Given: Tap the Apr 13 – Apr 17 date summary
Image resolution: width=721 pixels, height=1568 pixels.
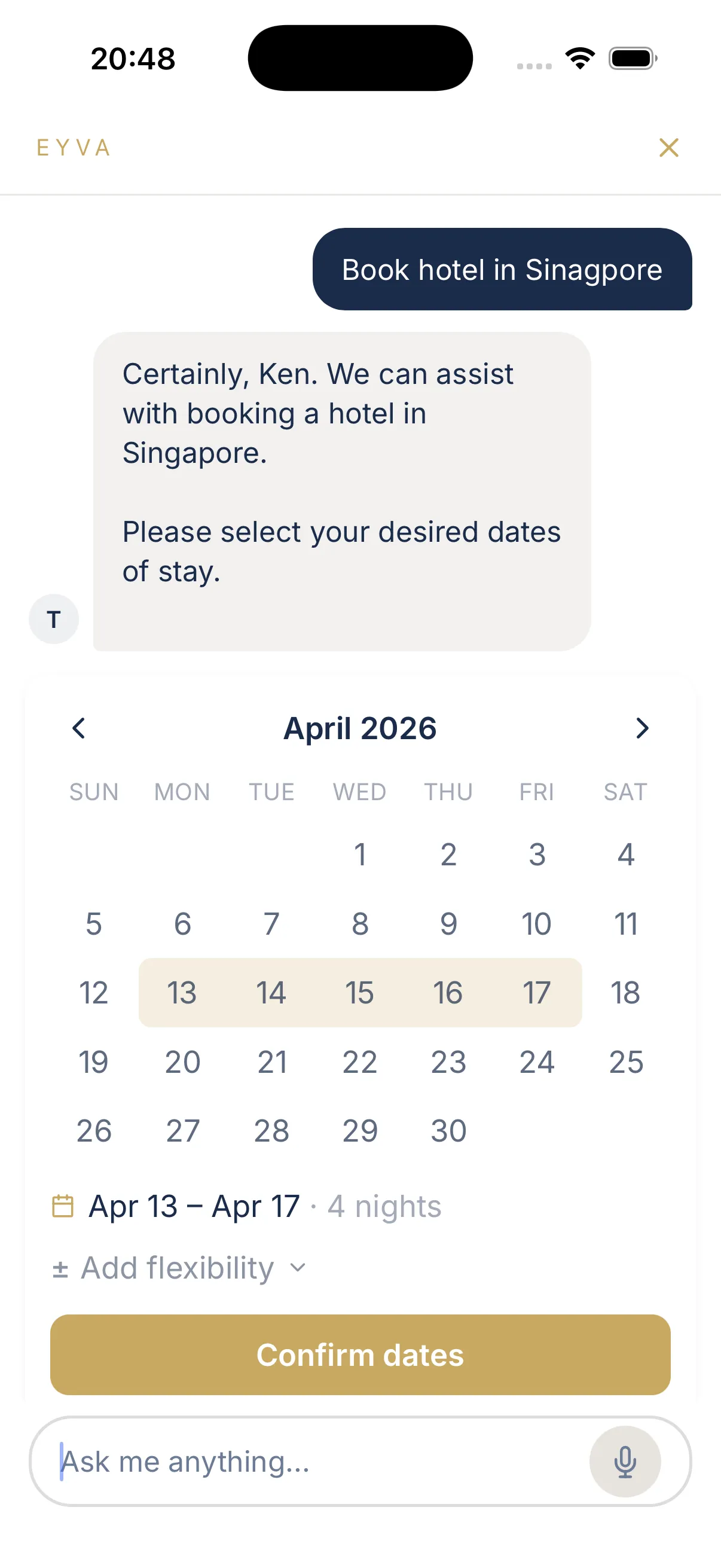Looking at the screenshot, I should 195,1205.
